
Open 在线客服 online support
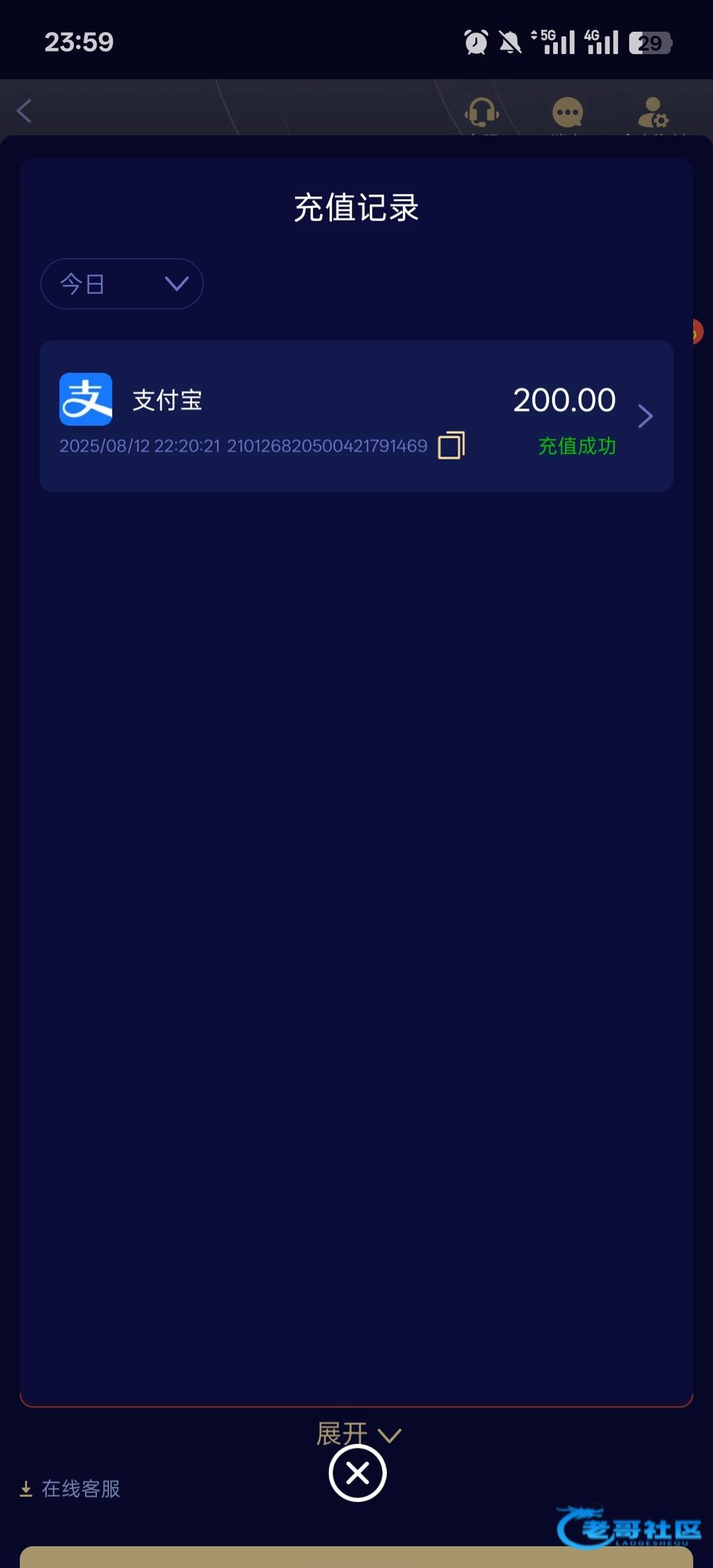click(x=71, y=1489)
